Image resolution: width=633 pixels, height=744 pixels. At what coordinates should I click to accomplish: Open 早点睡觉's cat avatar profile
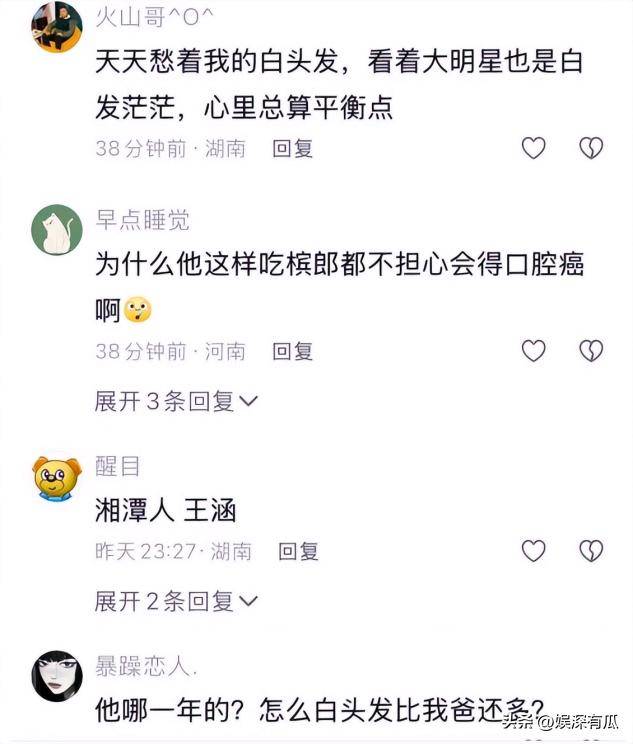pos(57,230)
